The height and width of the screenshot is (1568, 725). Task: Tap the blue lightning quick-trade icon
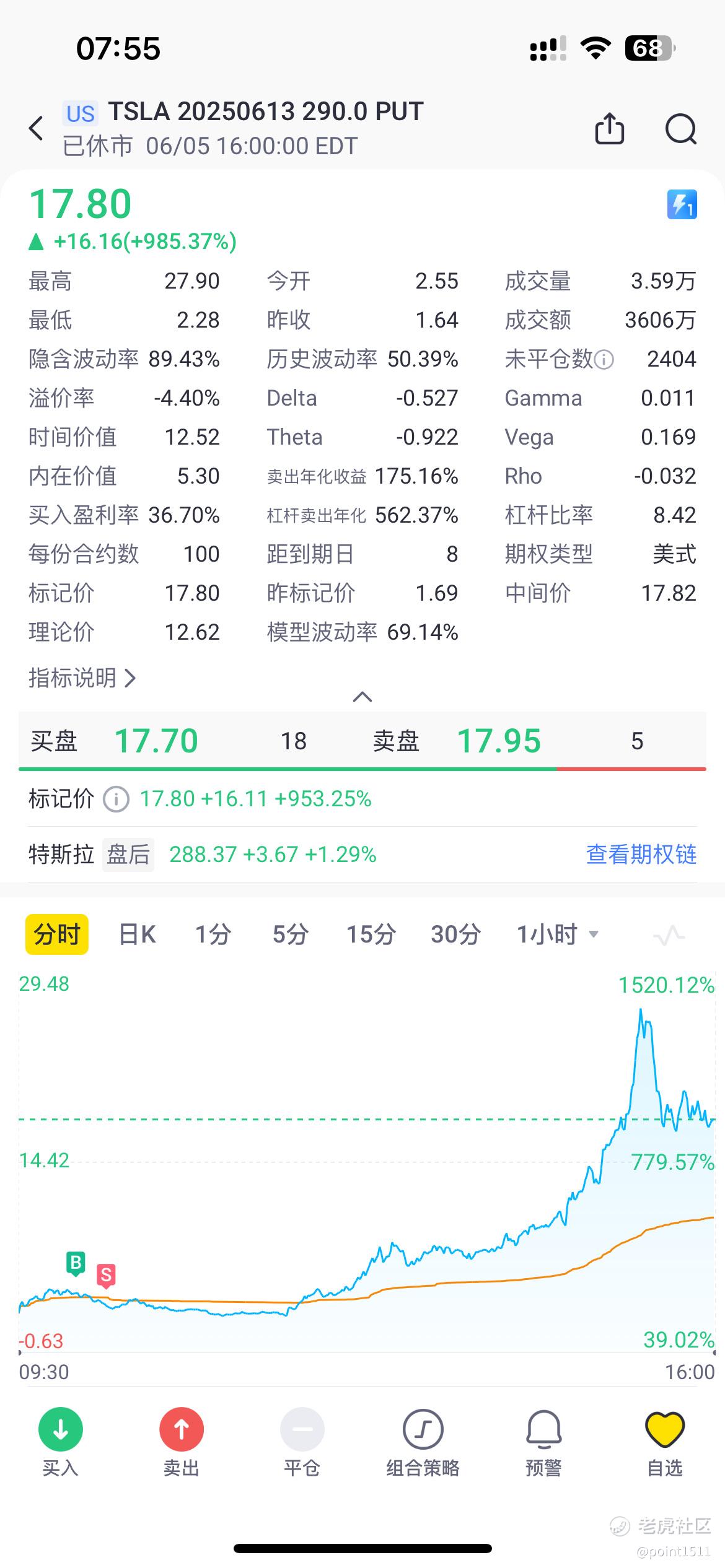[x=682, y=204]
